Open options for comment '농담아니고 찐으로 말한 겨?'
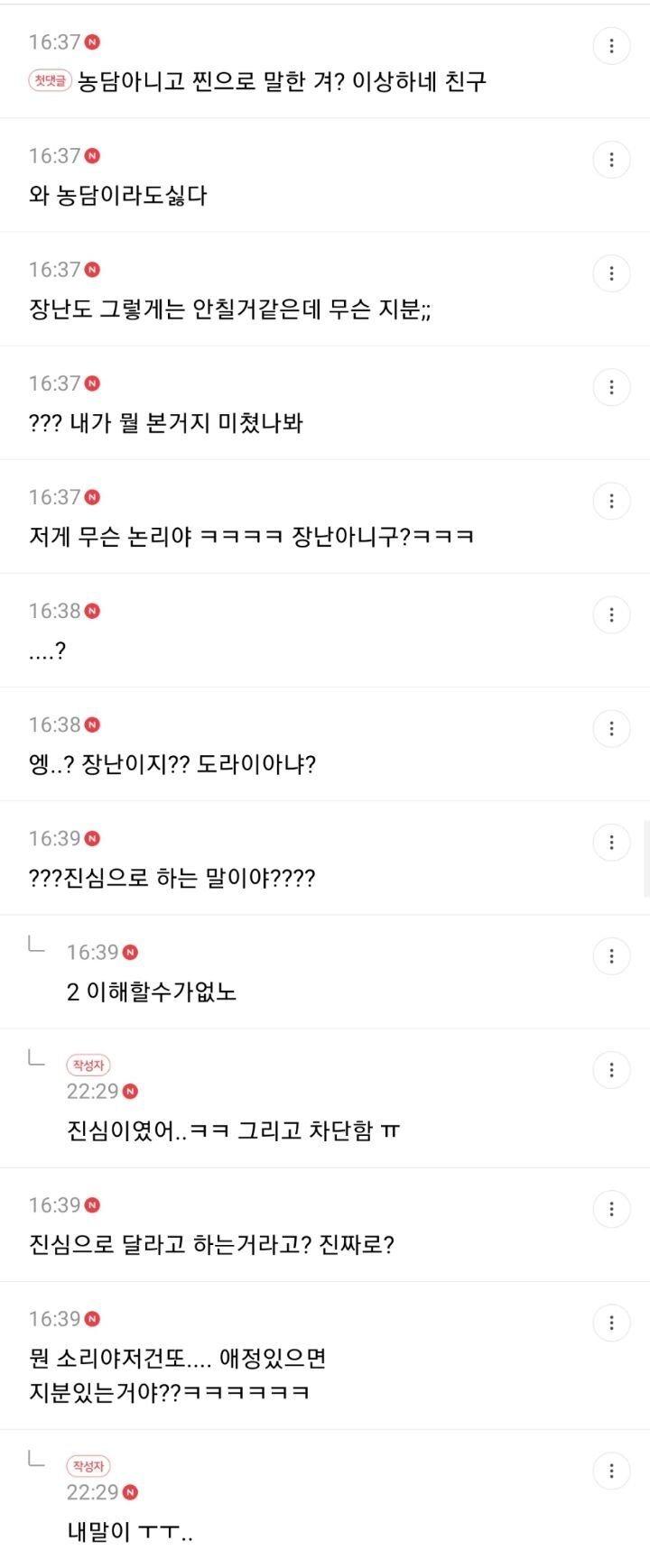The image size is (650, 1568). click(x=611, y=46)
